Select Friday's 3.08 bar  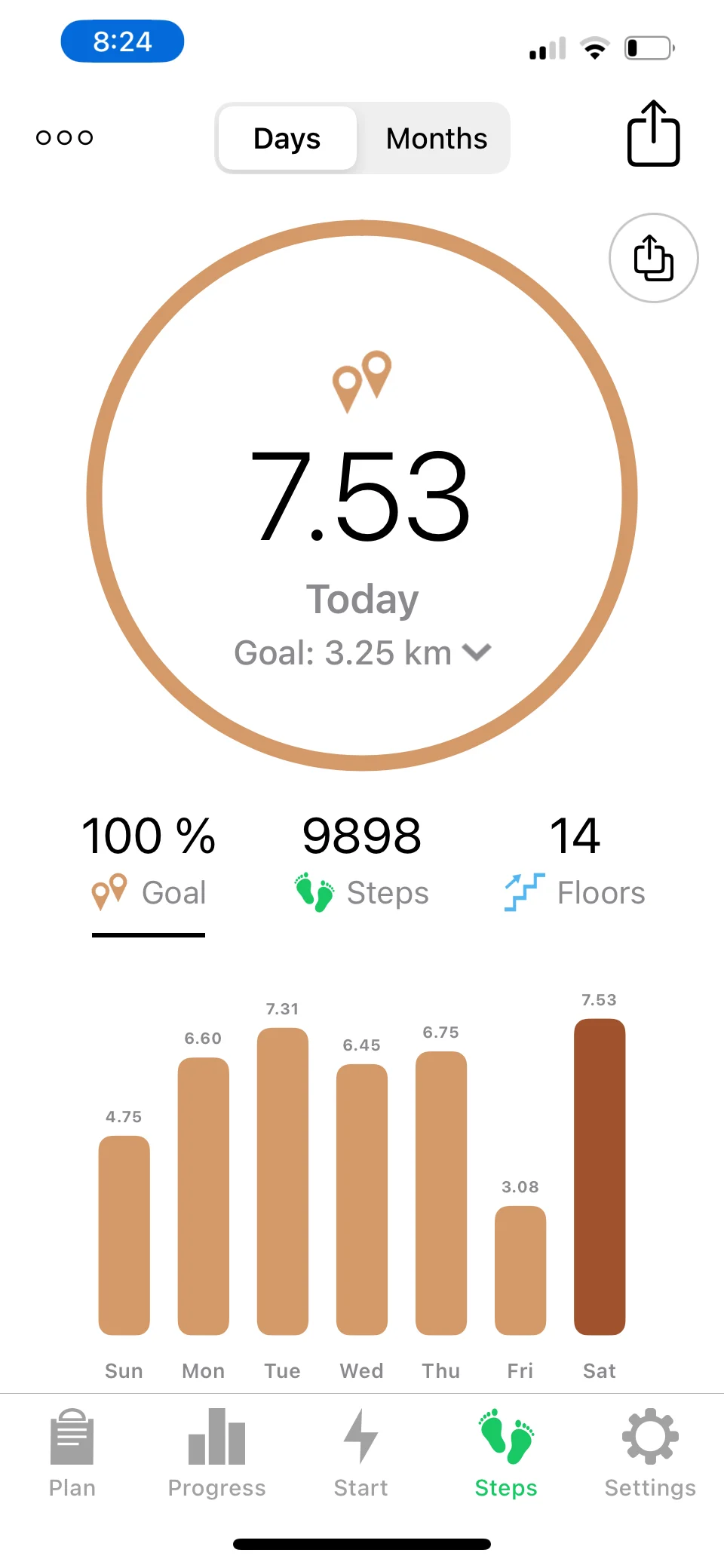(x=520, y=1269)
